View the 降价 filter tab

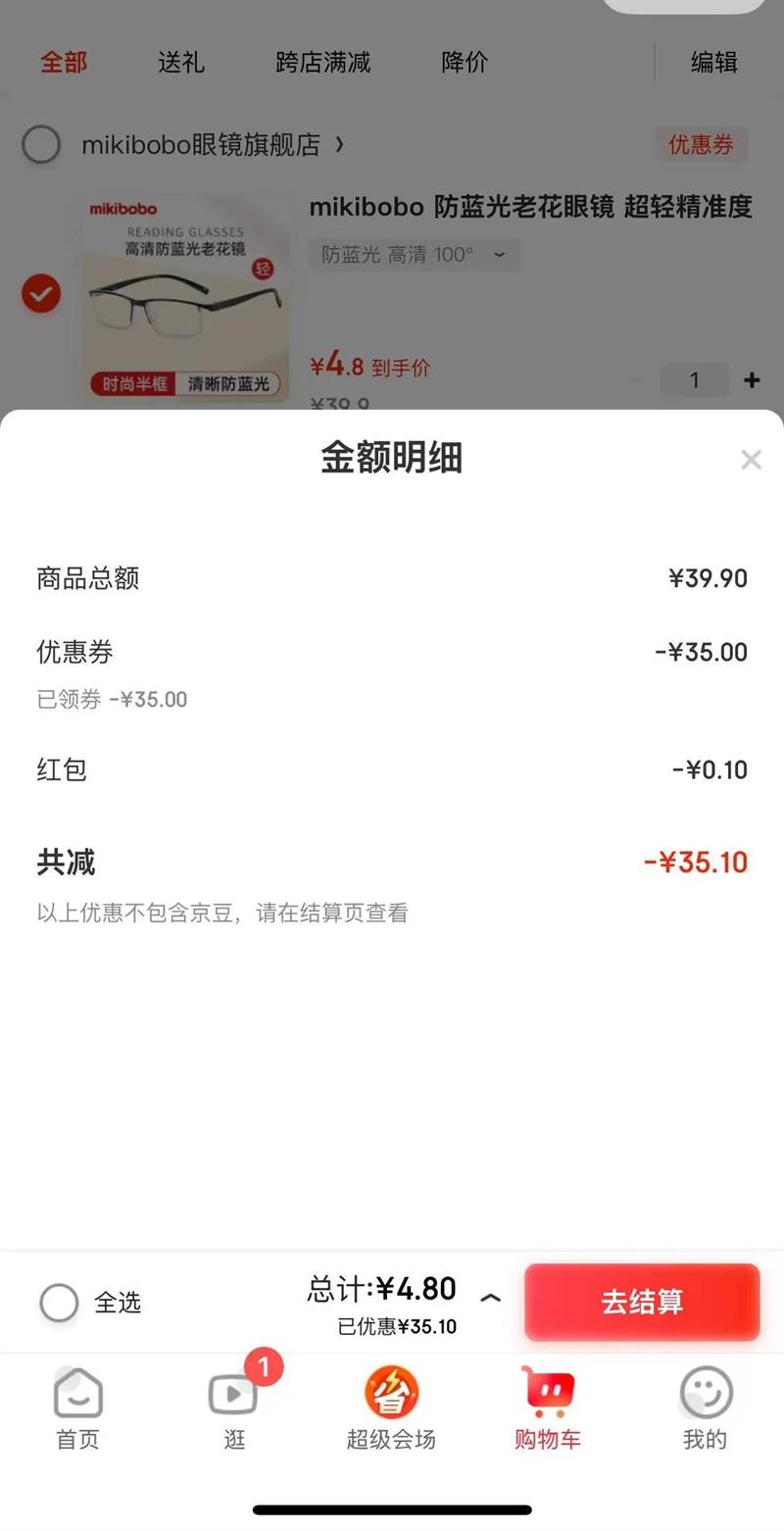point(465,63)
